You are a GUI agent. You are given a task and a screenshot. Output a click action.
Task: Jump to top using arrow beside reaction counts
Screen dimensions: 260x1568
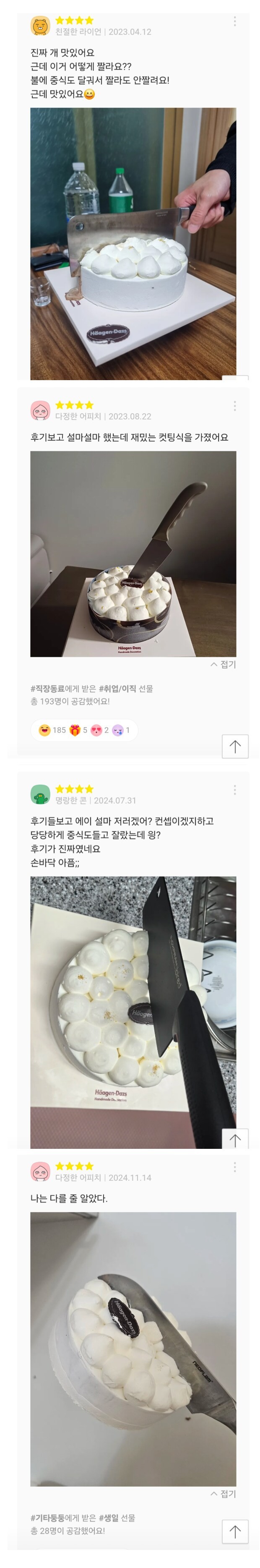click(x=234, y=746)
